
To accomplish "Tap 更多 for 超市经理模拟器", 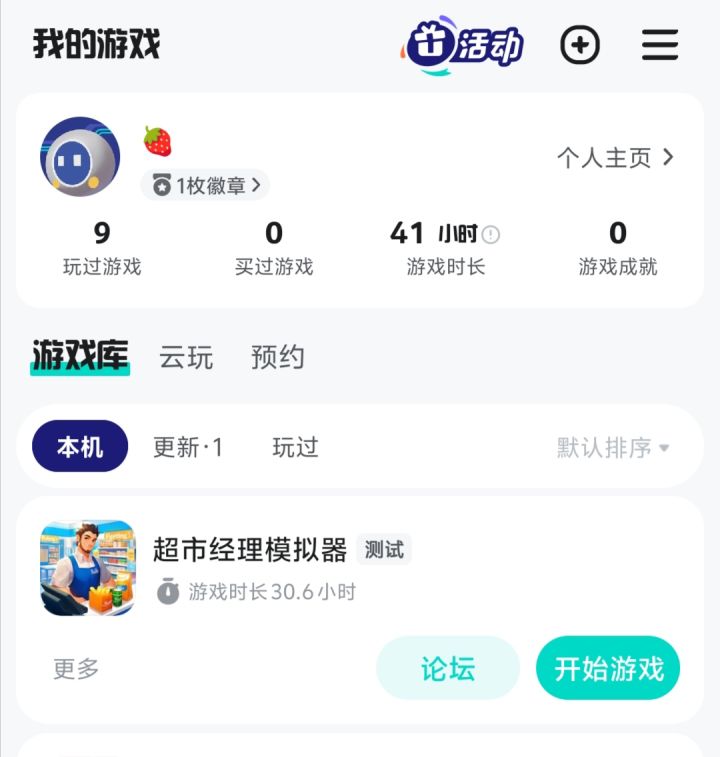I will tap(76, 669).
